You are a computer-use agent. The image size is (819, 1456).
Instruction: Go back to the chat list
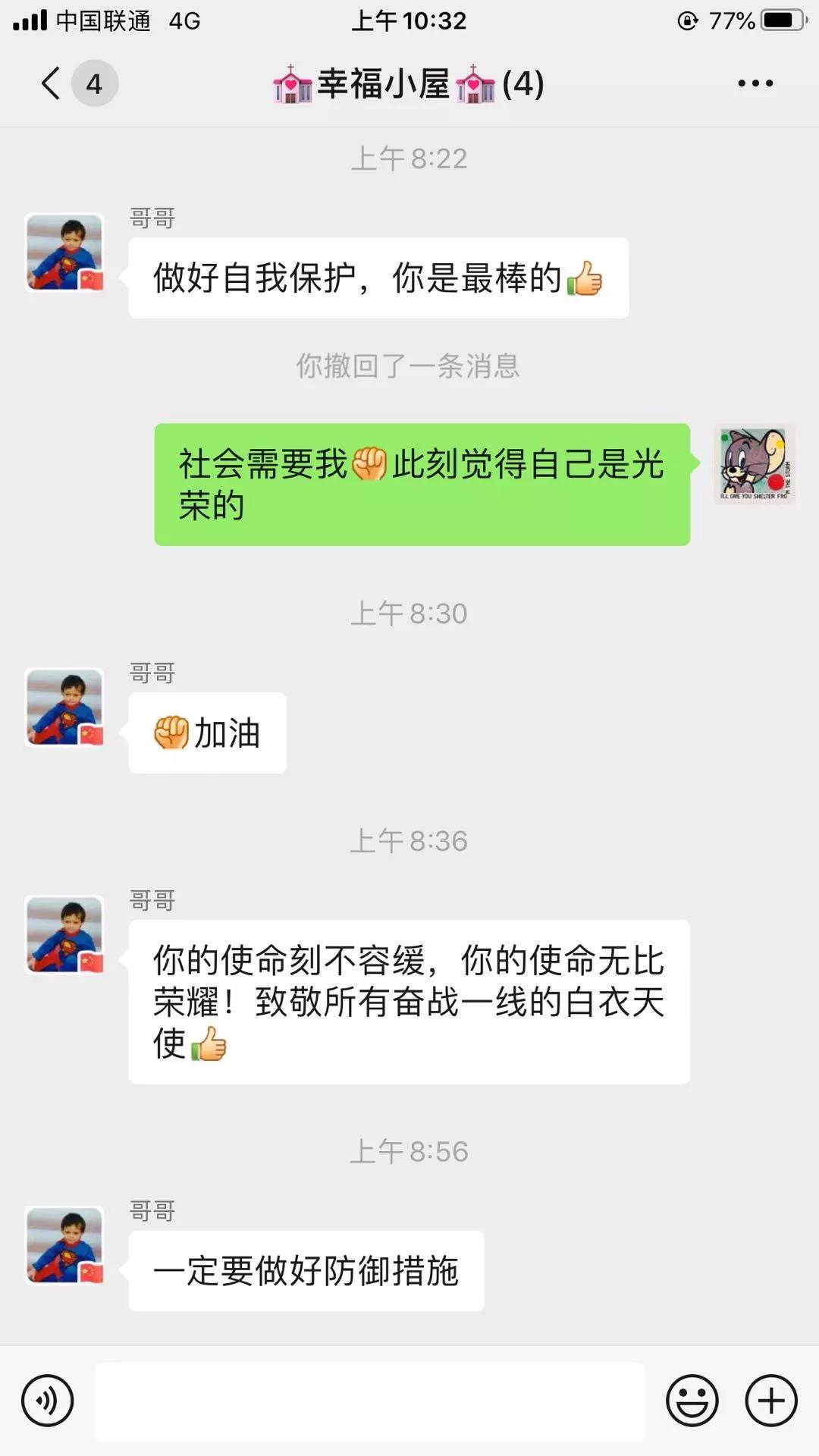[52, 83]
